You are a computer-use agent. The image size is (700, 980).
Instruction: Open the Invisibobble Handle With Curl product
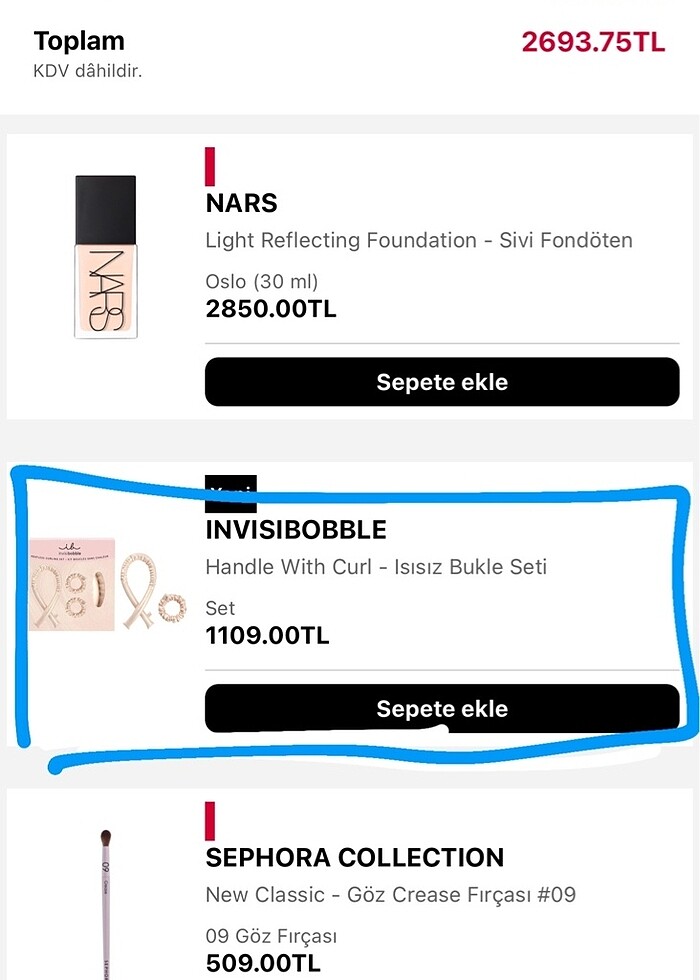point(376,567)
